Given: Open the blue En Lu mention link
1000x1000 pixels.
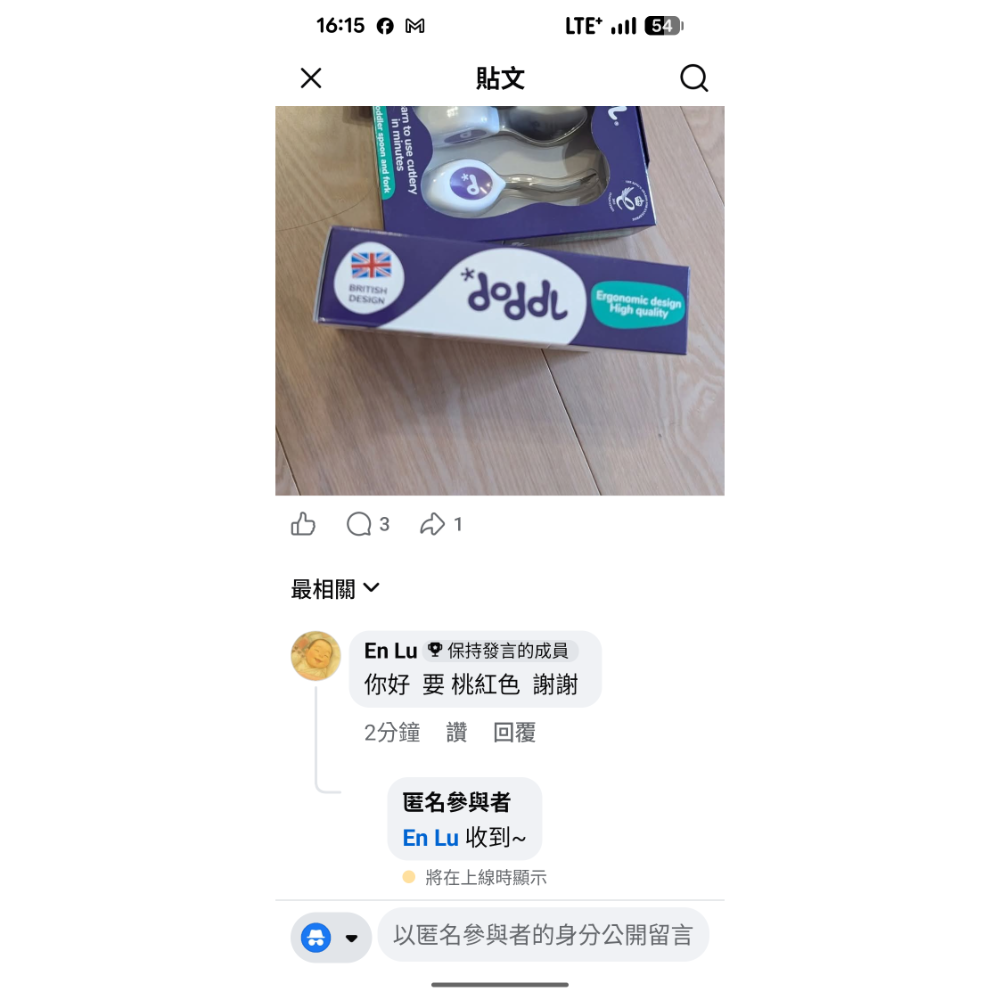Looking at the screenshot, I should [x=430, y=838].
